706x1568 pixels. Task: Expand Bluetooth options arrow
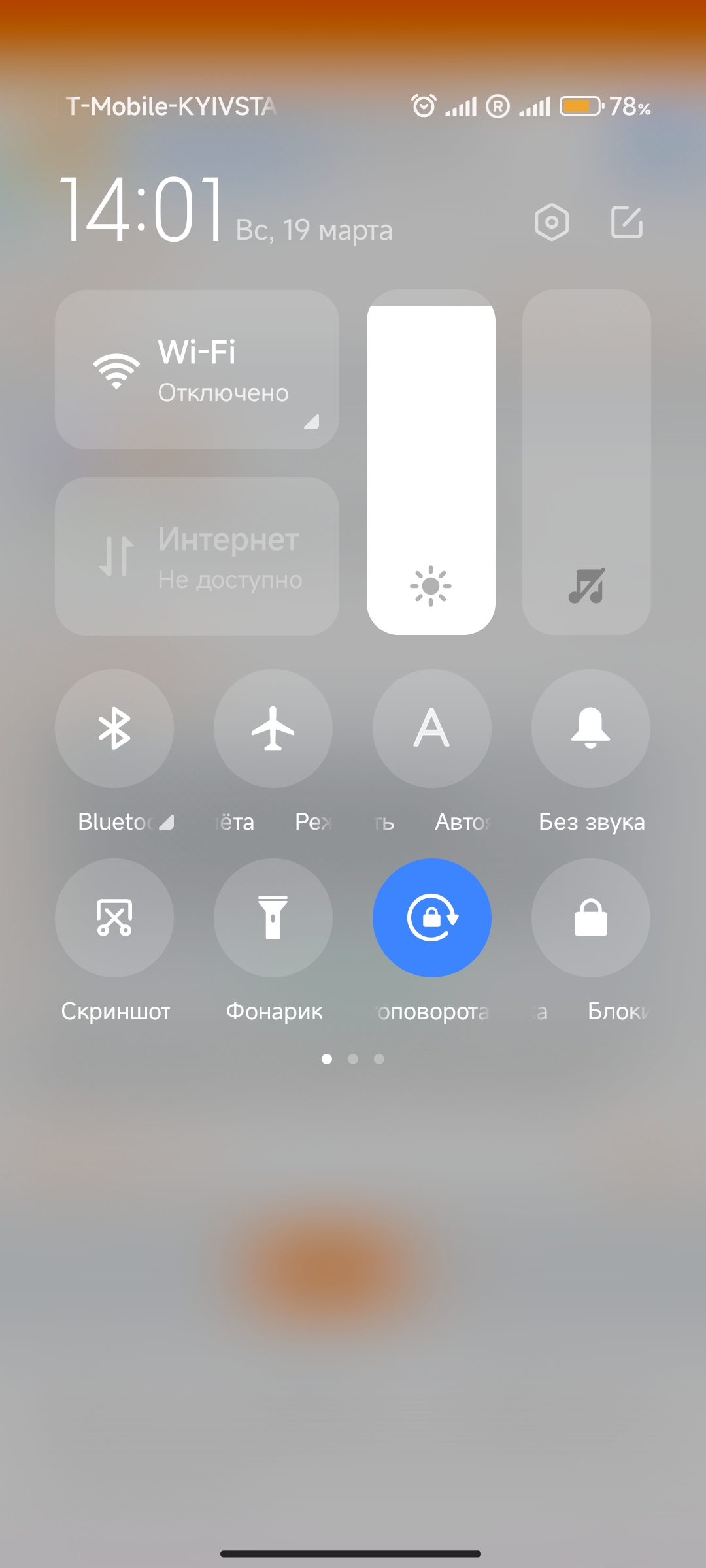[x=167, y=822]
